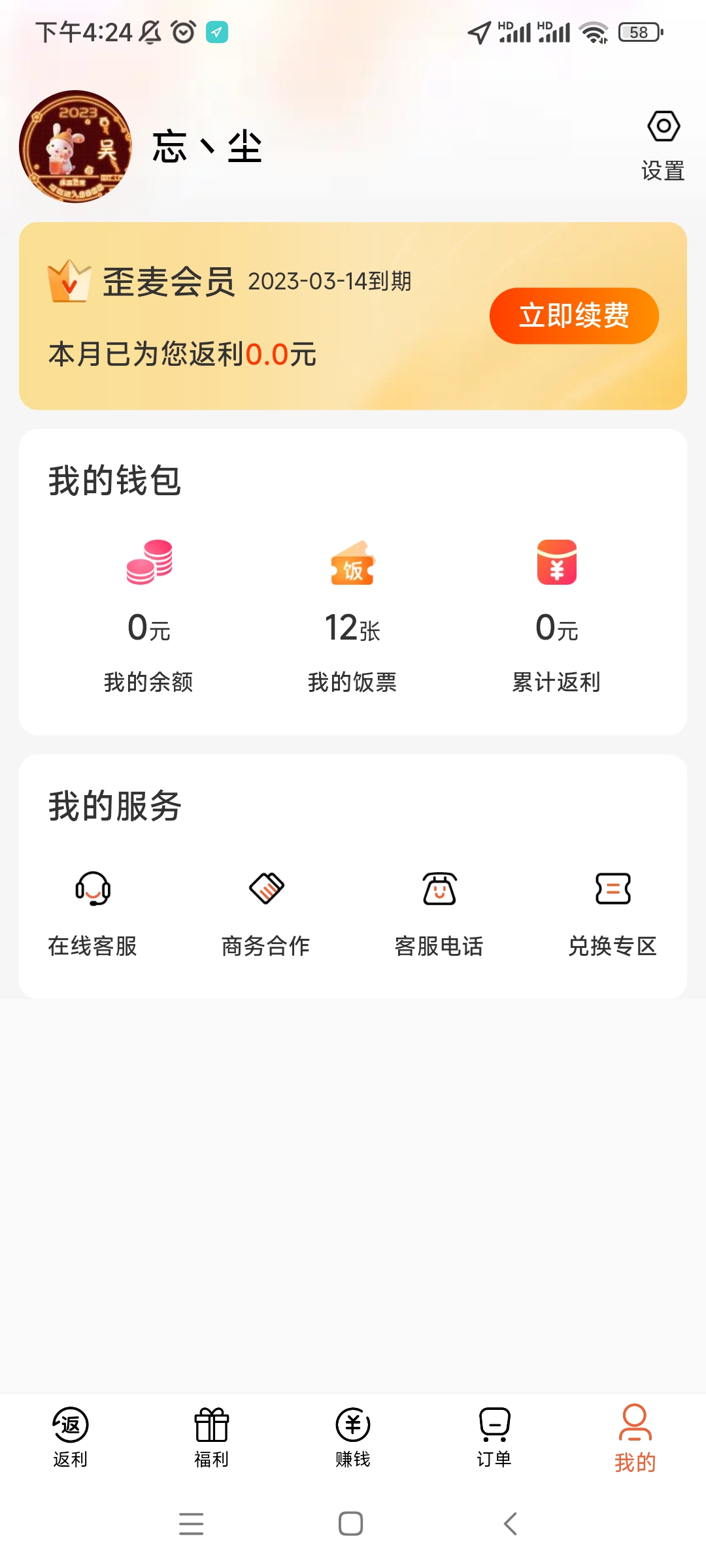Click the pink coins 我的余额 balance icon

point(149,565)
